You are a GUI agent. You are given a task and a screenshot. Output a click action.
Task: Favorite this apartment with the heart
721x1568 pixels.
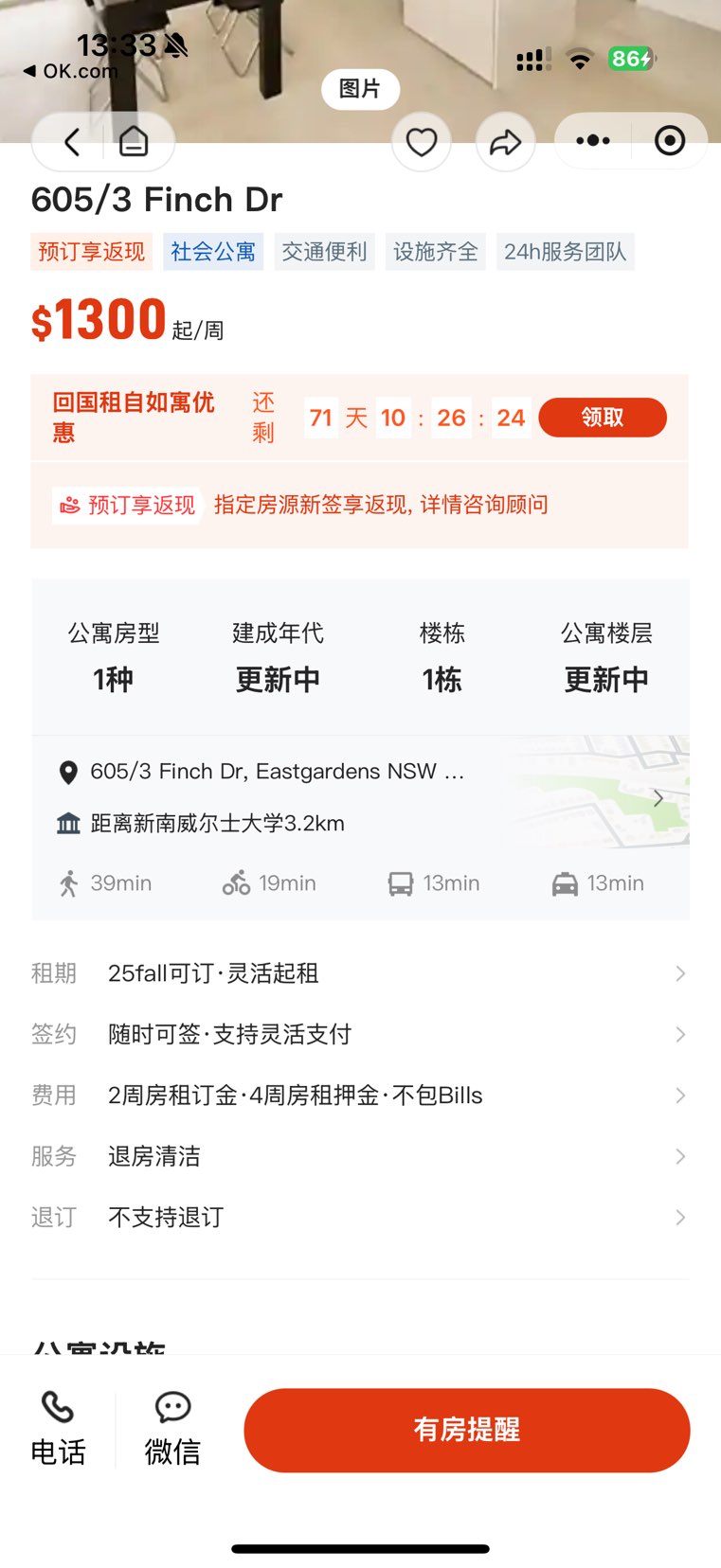[x=422, y=142]
